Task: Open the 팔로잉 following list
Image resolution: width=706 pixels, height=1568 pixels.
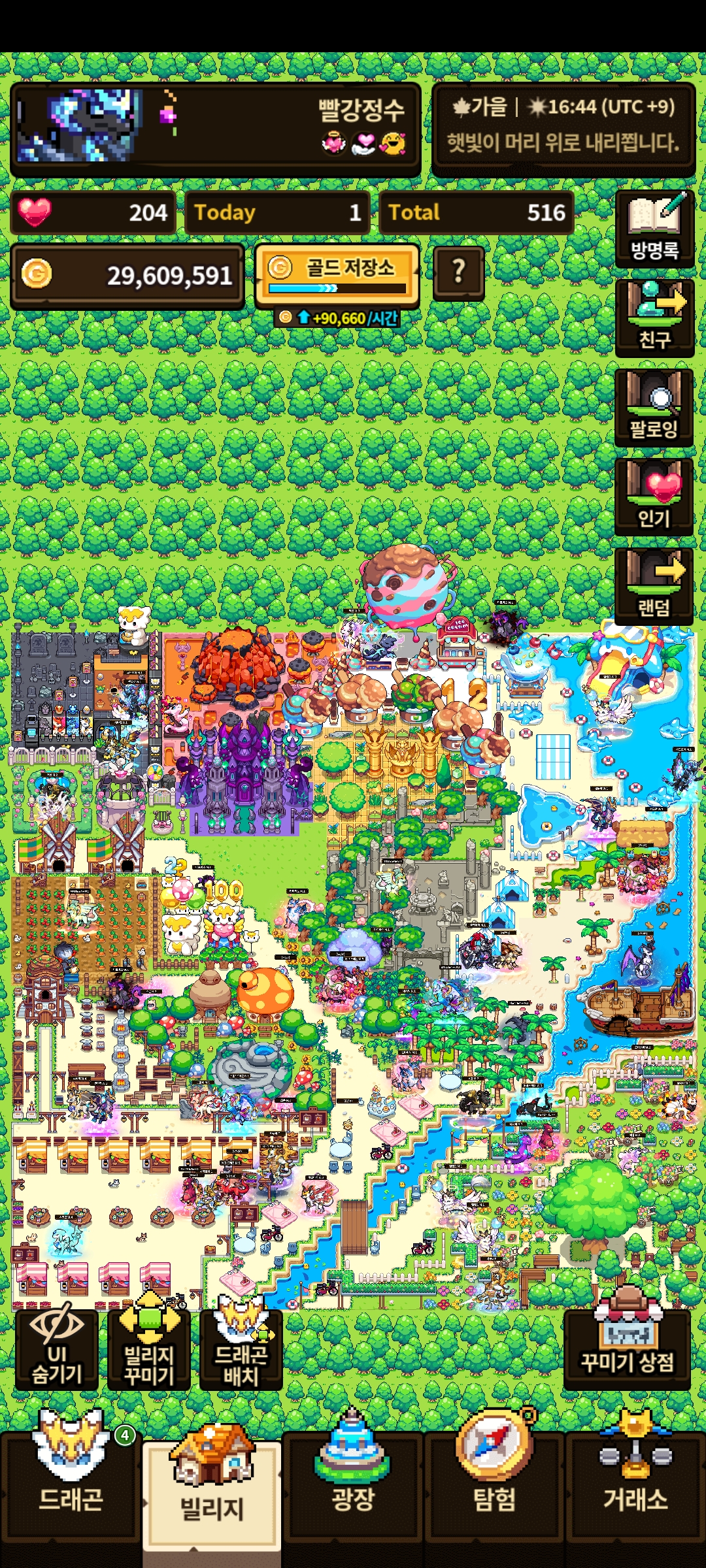Action: [x=654, y=408]
